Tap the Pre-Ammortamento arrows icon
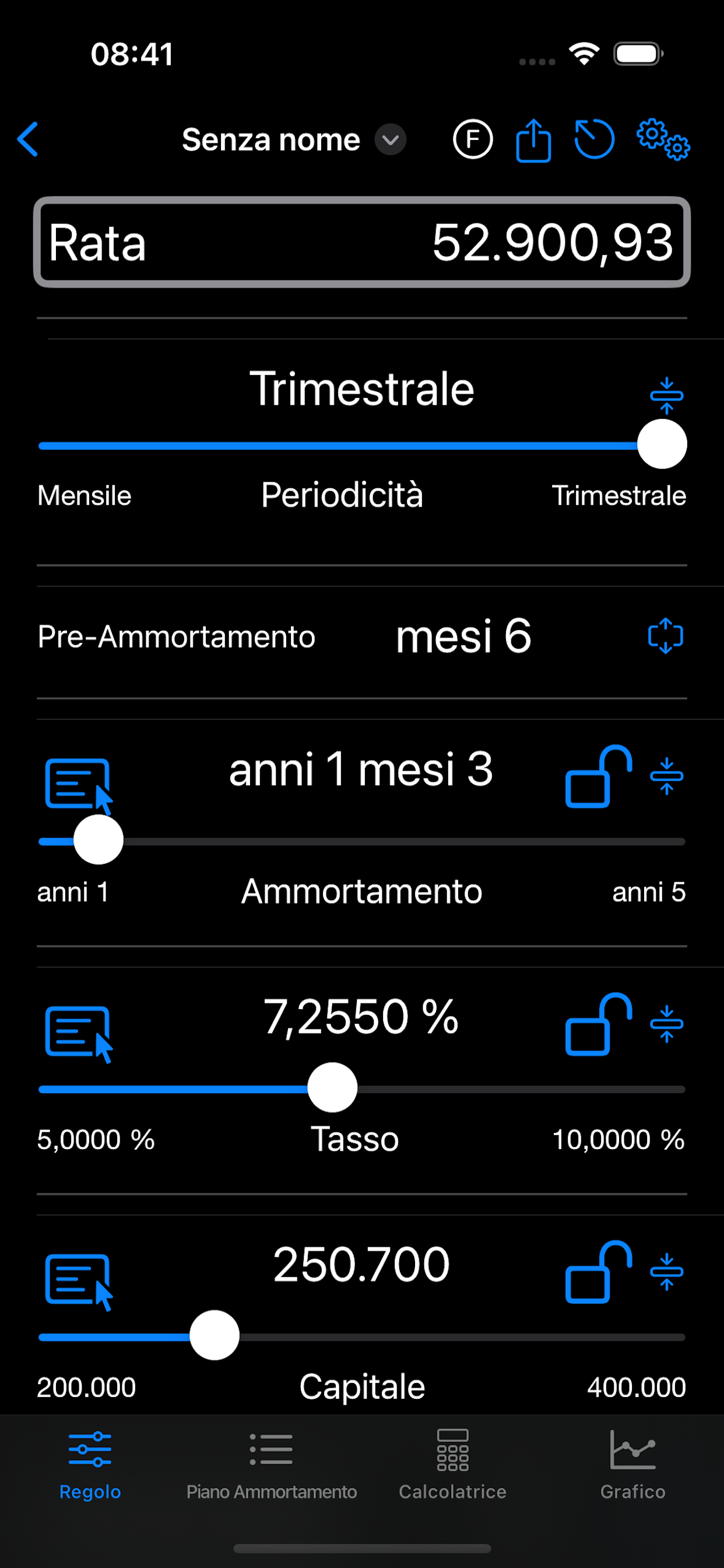The width and height of the screenshot is (724, 1568). click(x=665, y=636)
